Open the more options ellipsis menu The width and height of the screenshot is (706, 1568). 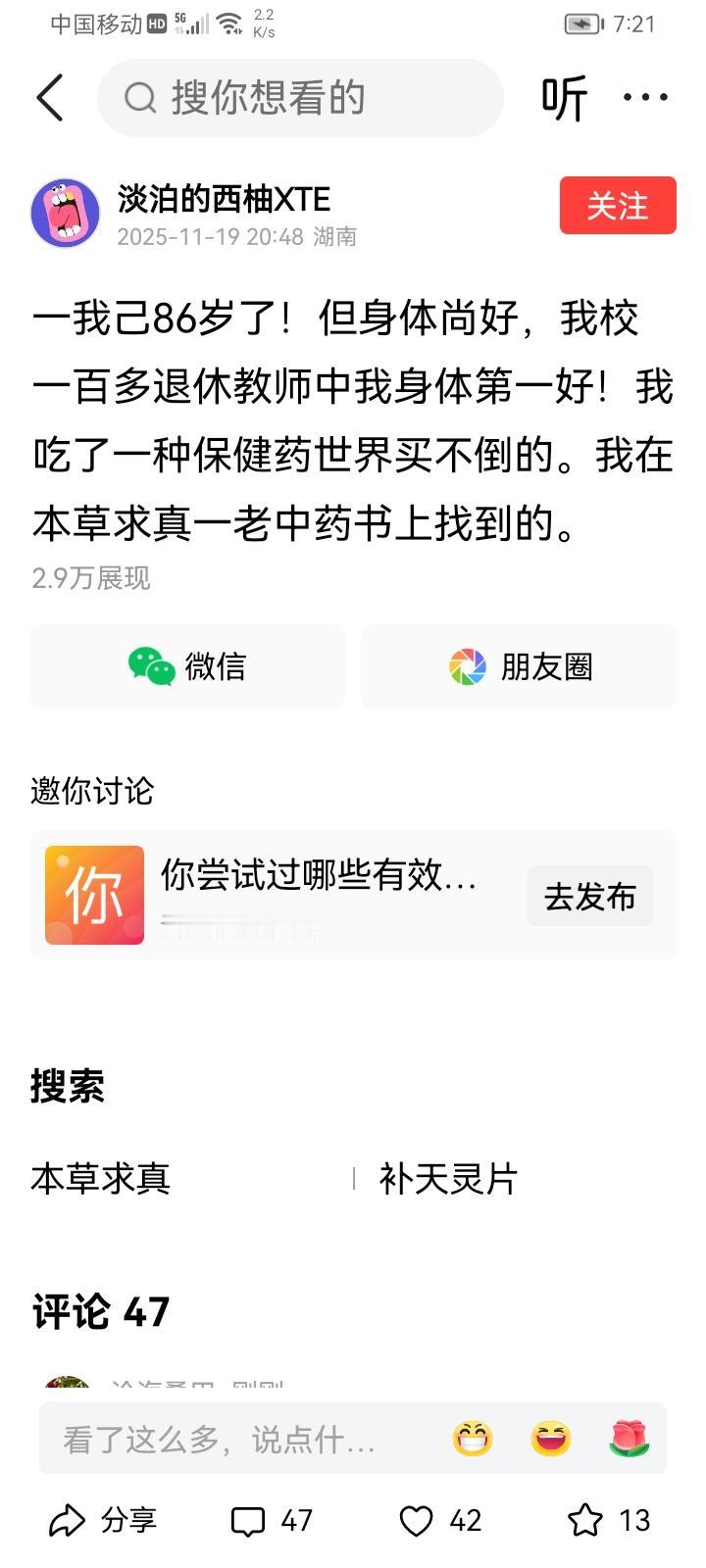pyautogui.click(x=644, y=98)
